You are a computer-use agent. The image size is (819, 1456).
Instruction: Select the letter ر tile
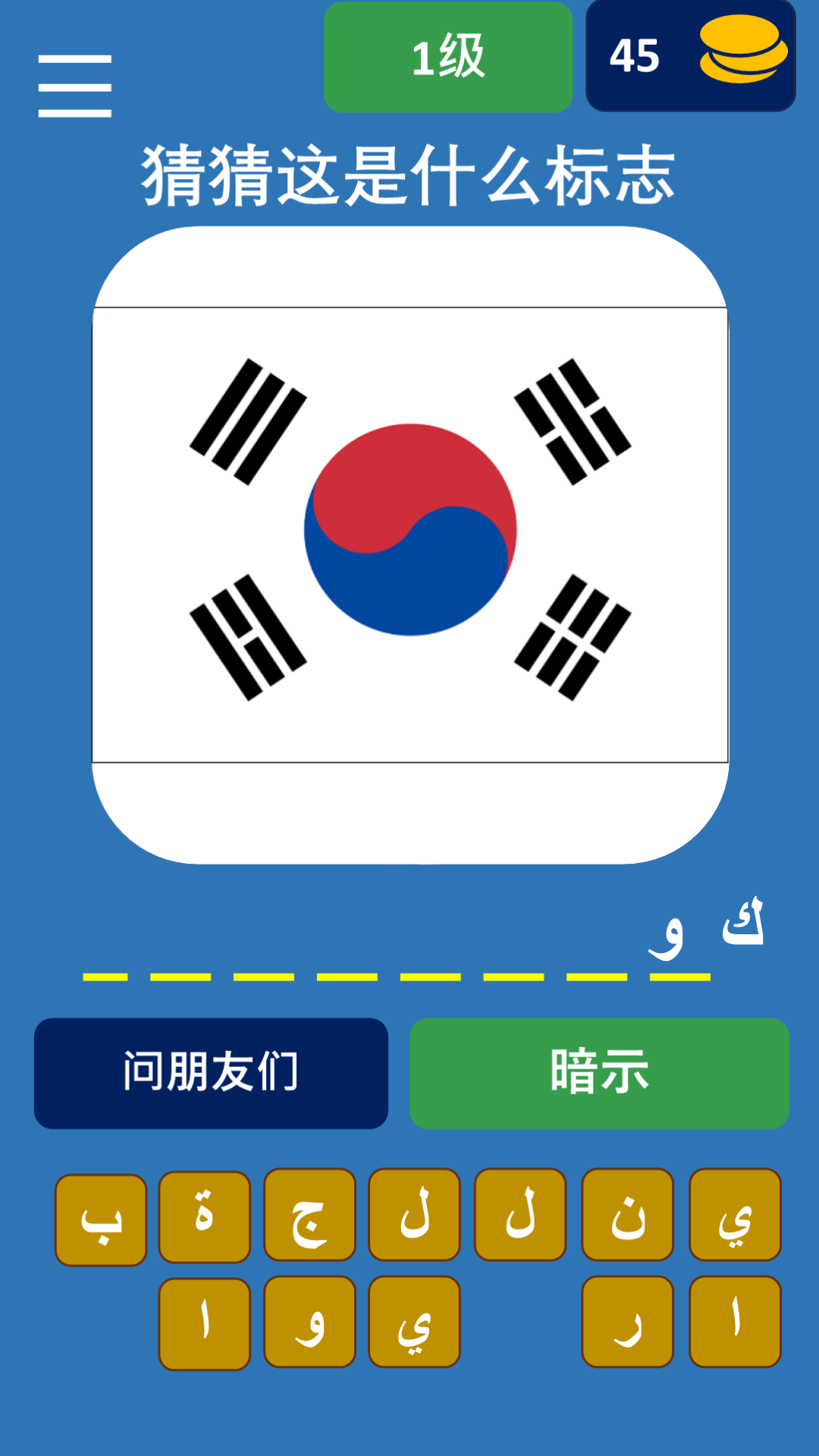(627, 1321)
